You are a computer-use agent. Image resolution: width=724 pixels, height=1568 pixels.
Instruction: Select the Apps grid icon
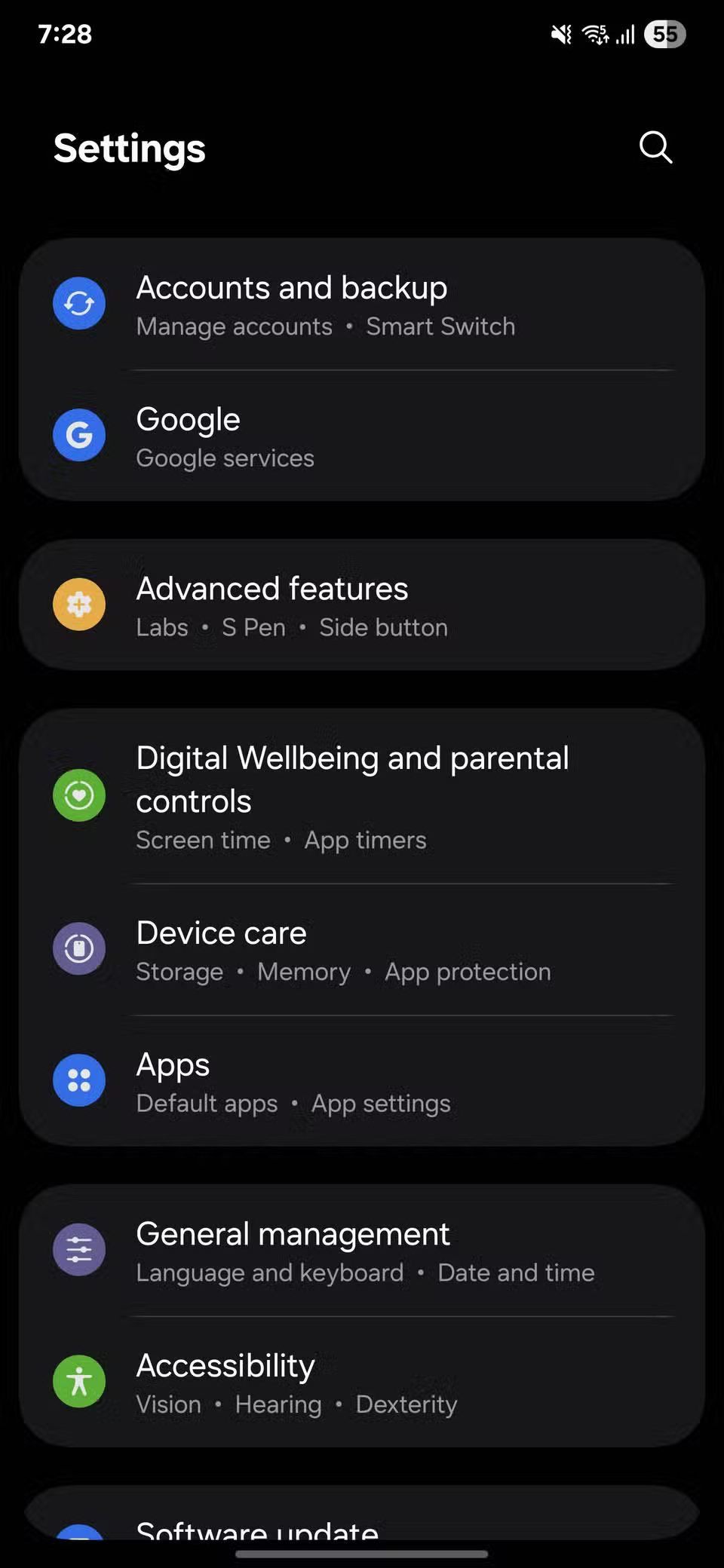[78, 1080]
